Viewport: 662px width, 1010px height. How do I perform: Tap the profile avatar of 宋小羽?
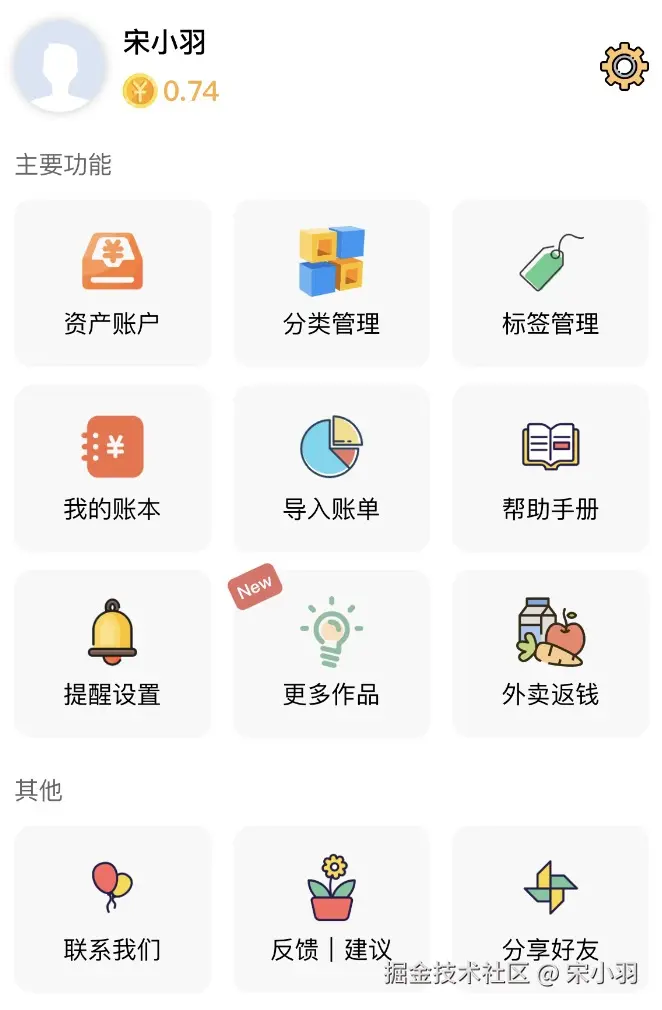[x=60, y=66]
